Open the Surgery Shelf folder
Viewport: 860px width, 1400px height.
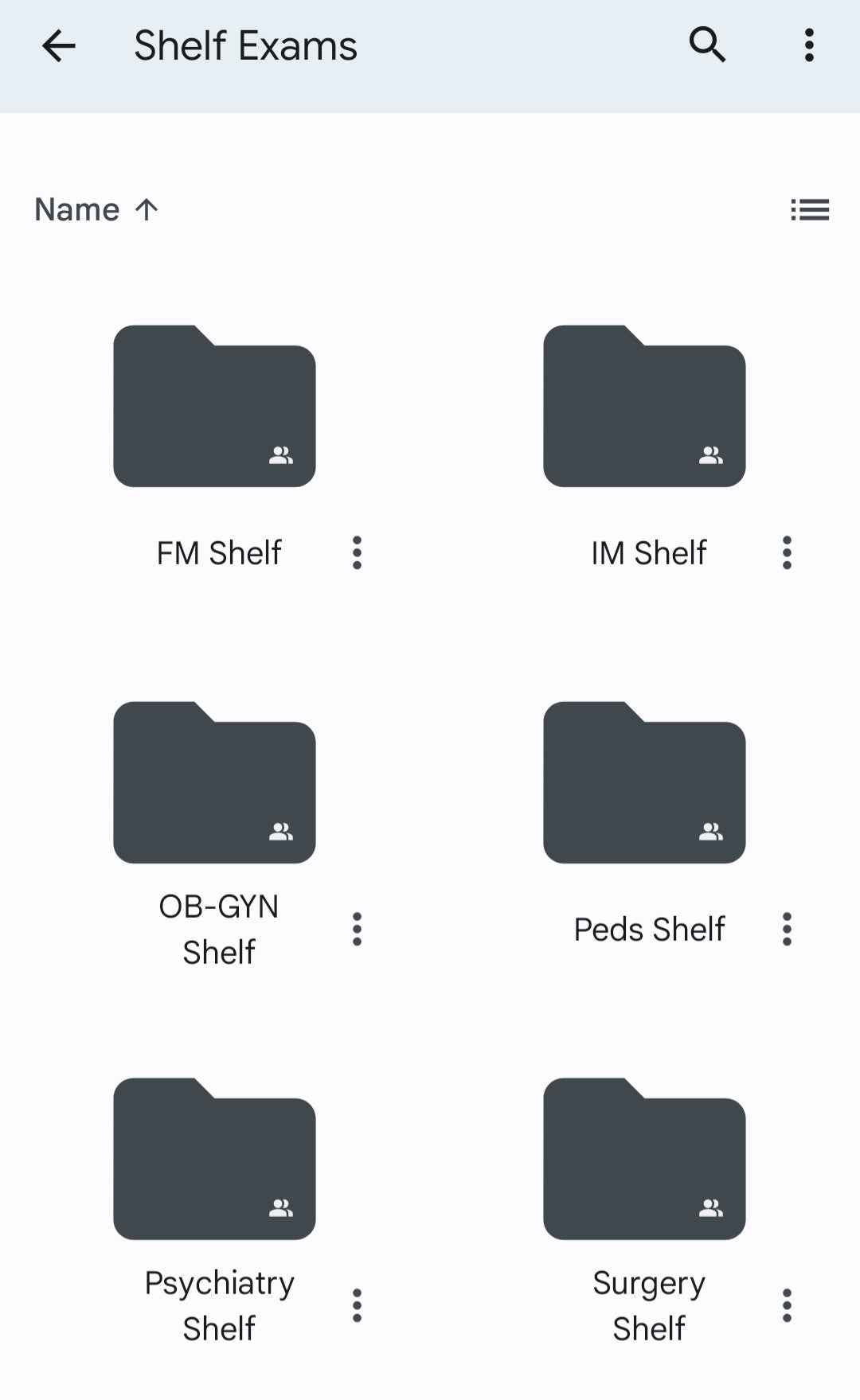click(644, 1159)
